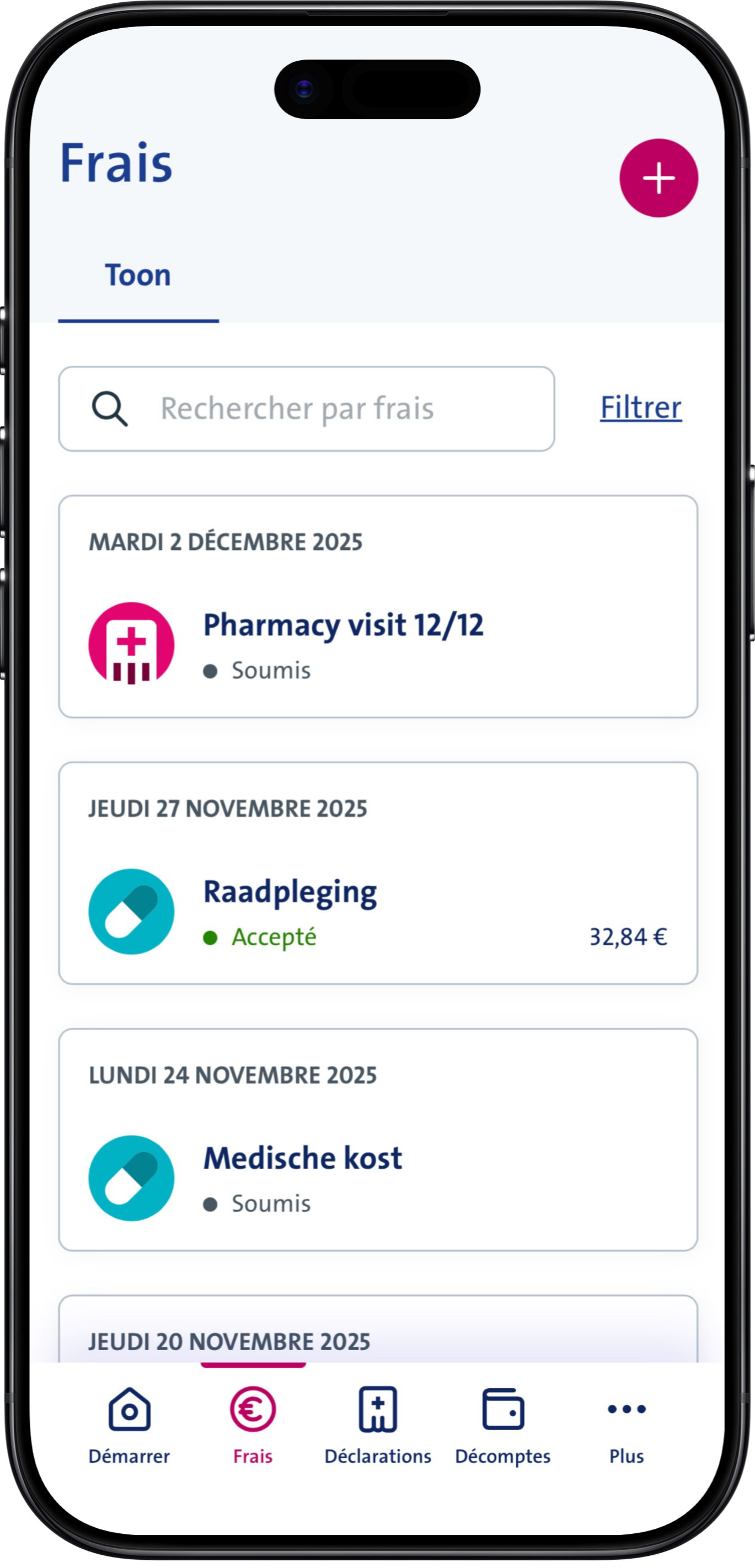Select the Toon tab
755x1568 pixels.
138,276
